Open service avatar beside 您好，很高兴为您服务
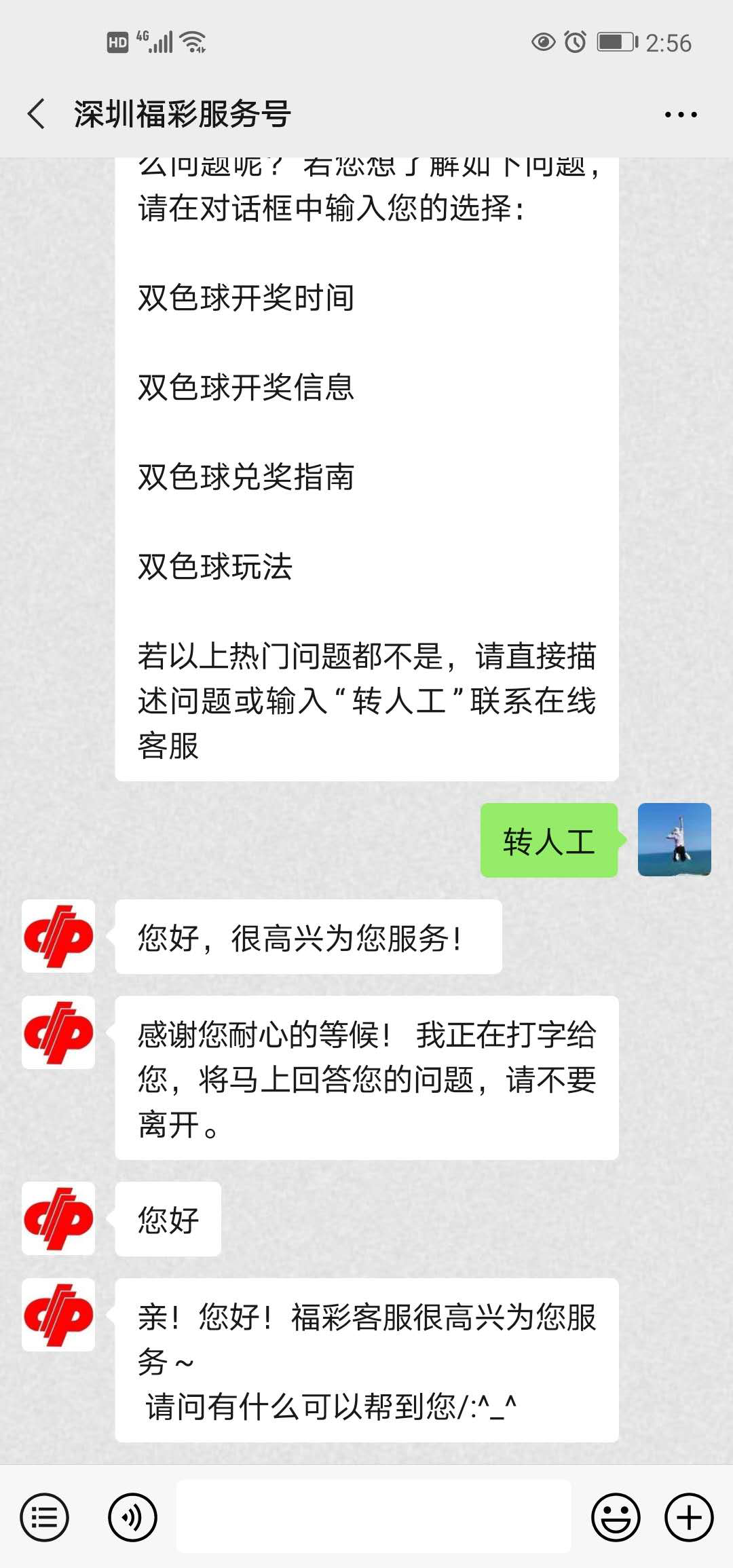Image resolution: width=733 pixels, height=1568 pixels. pos(58,936)
